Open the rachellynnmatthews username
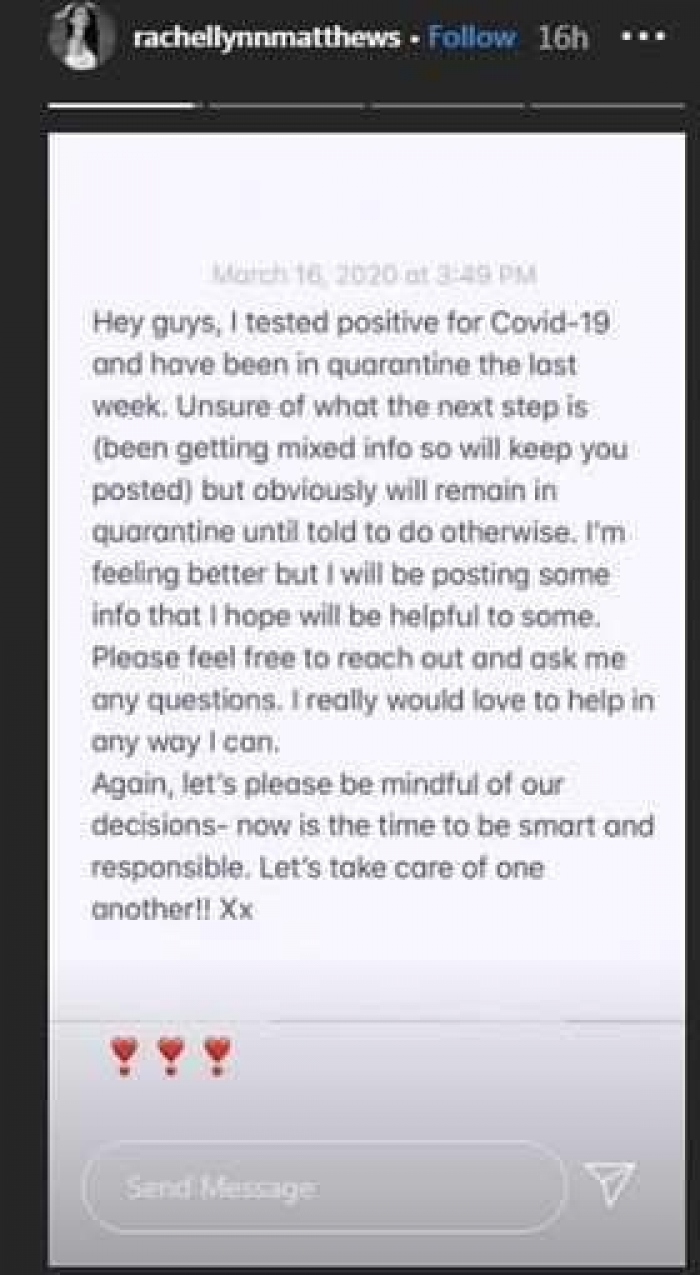The image size is (700, 1275). click(265, 38)
